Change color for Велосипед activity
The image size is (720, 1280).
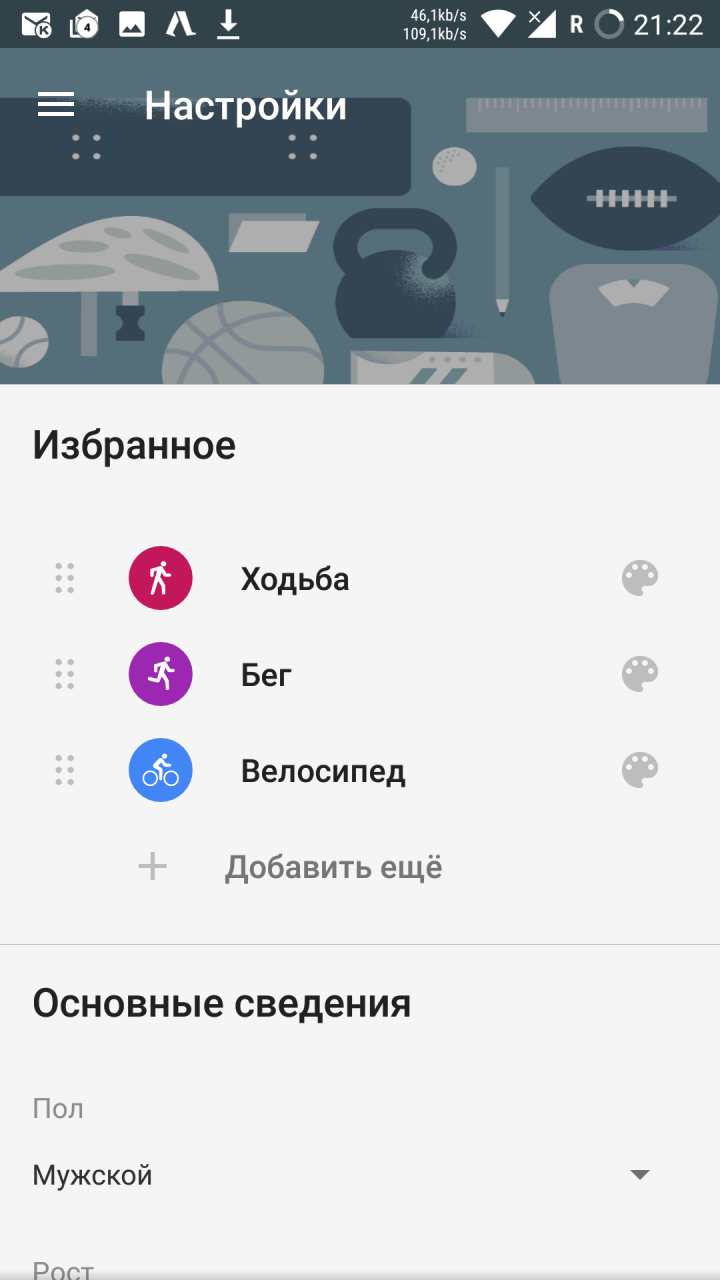click(x=640, y=770)
